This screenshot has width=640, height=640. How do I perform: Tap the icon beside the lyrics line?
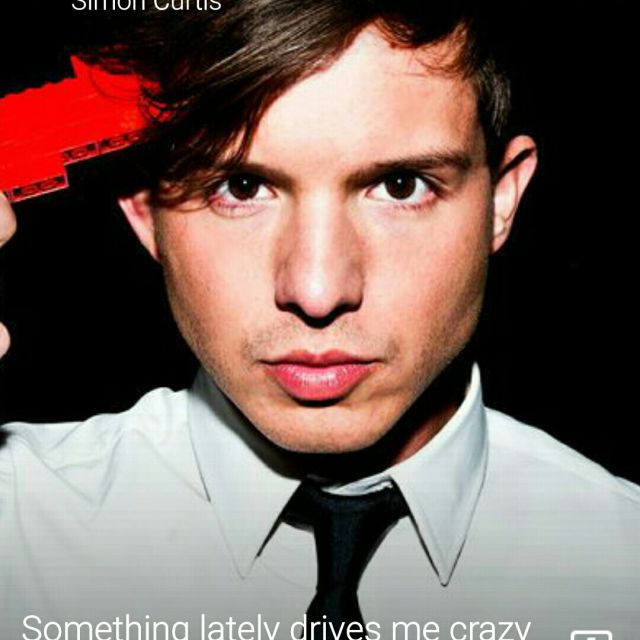pyautogui.click(x=591, y=634)
